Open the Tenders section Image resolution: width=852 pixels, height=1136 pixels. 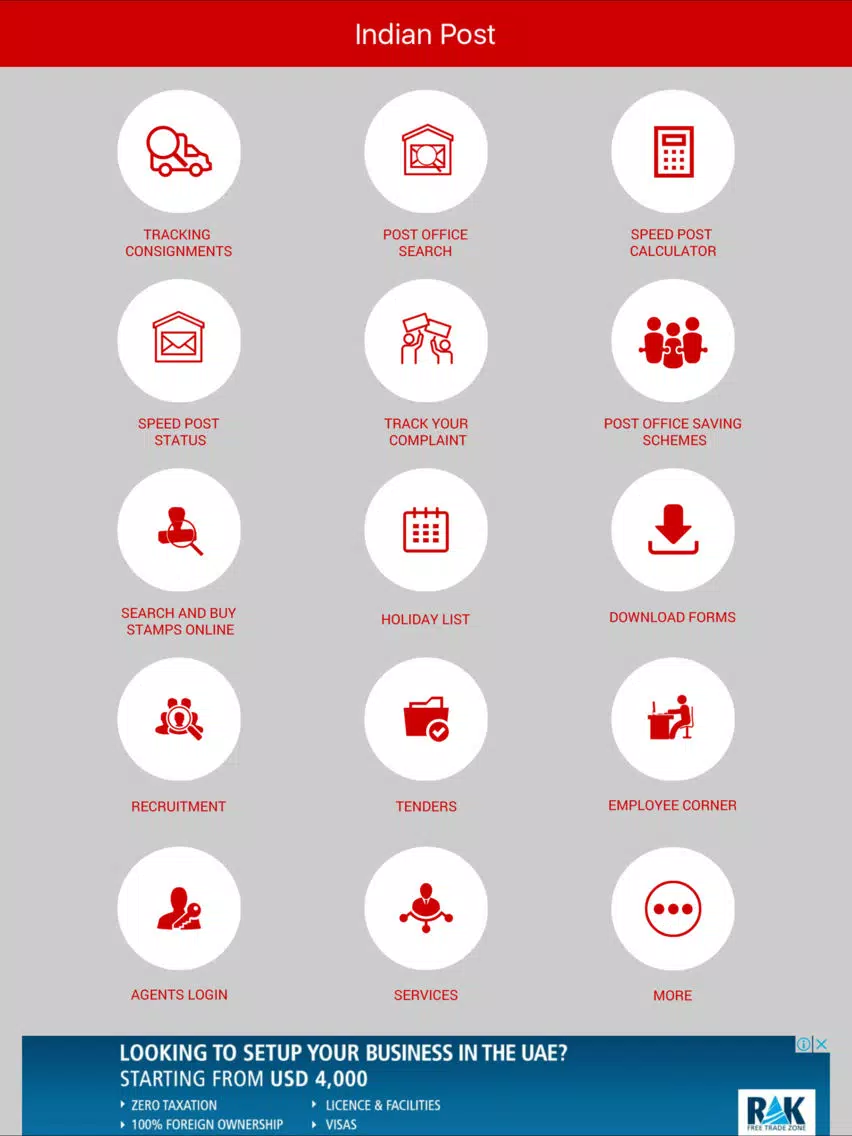(426, 719)
